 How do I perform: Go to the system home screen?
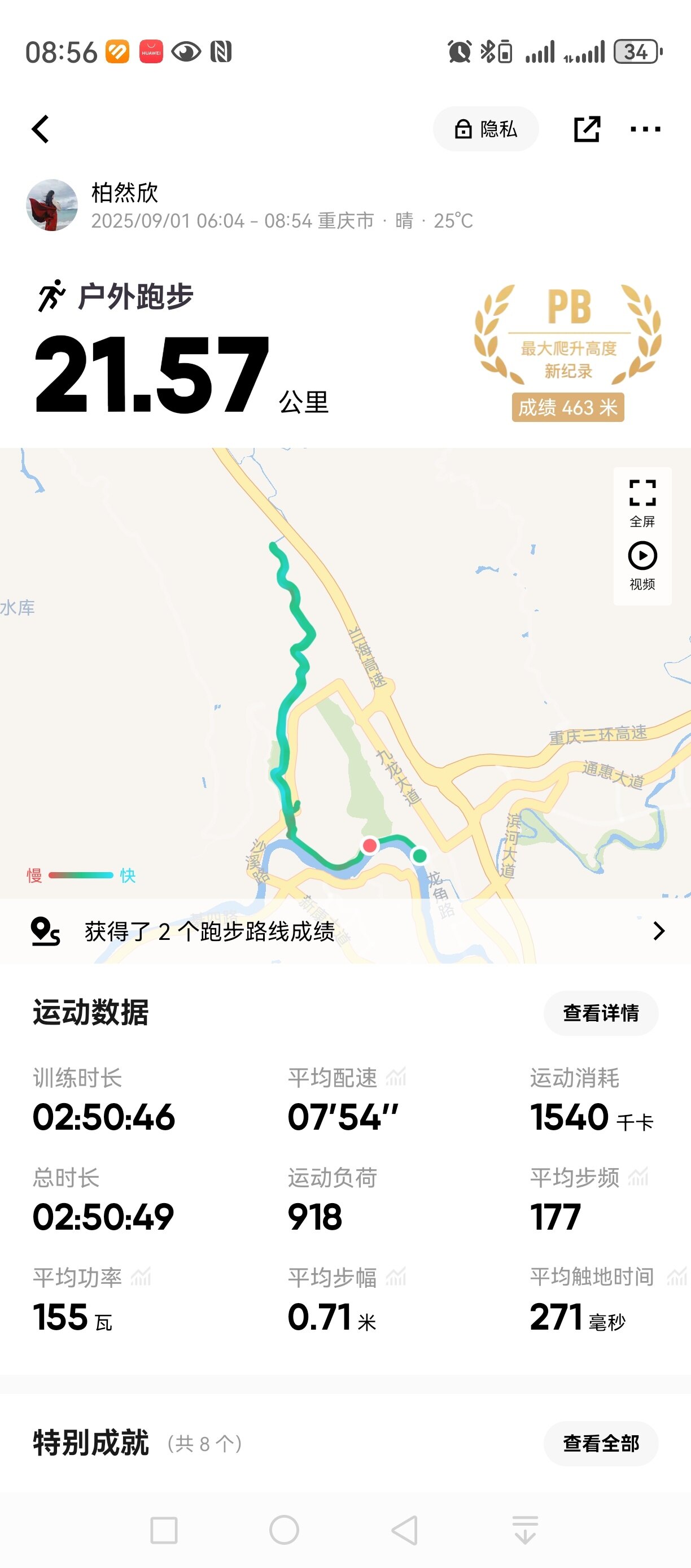284,1530
